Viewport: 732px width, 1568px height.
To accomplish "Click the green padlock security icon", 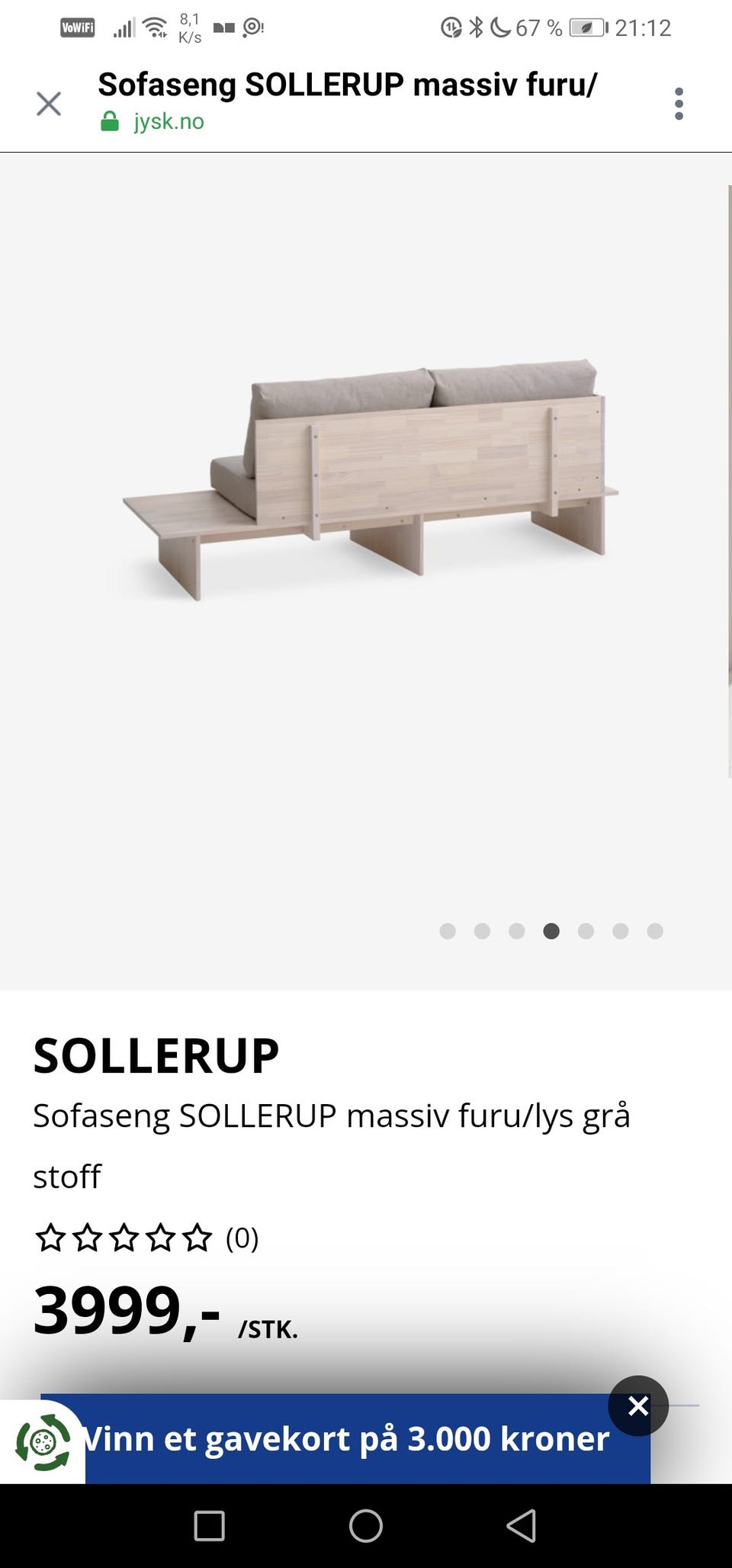I will tap(109, 121).
